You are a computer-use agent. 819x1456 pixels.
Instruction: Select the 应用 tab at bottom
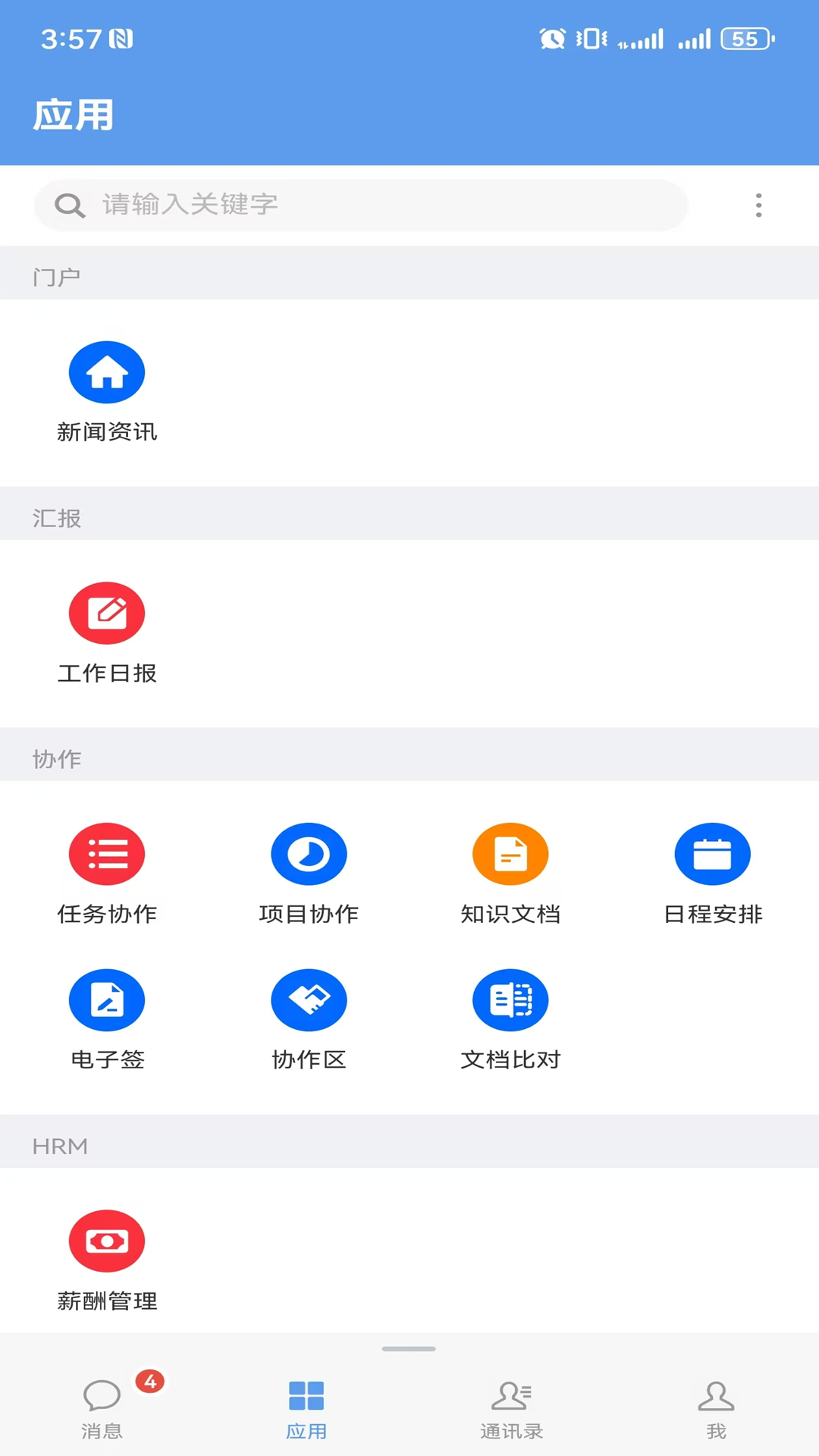point(306,1409)
